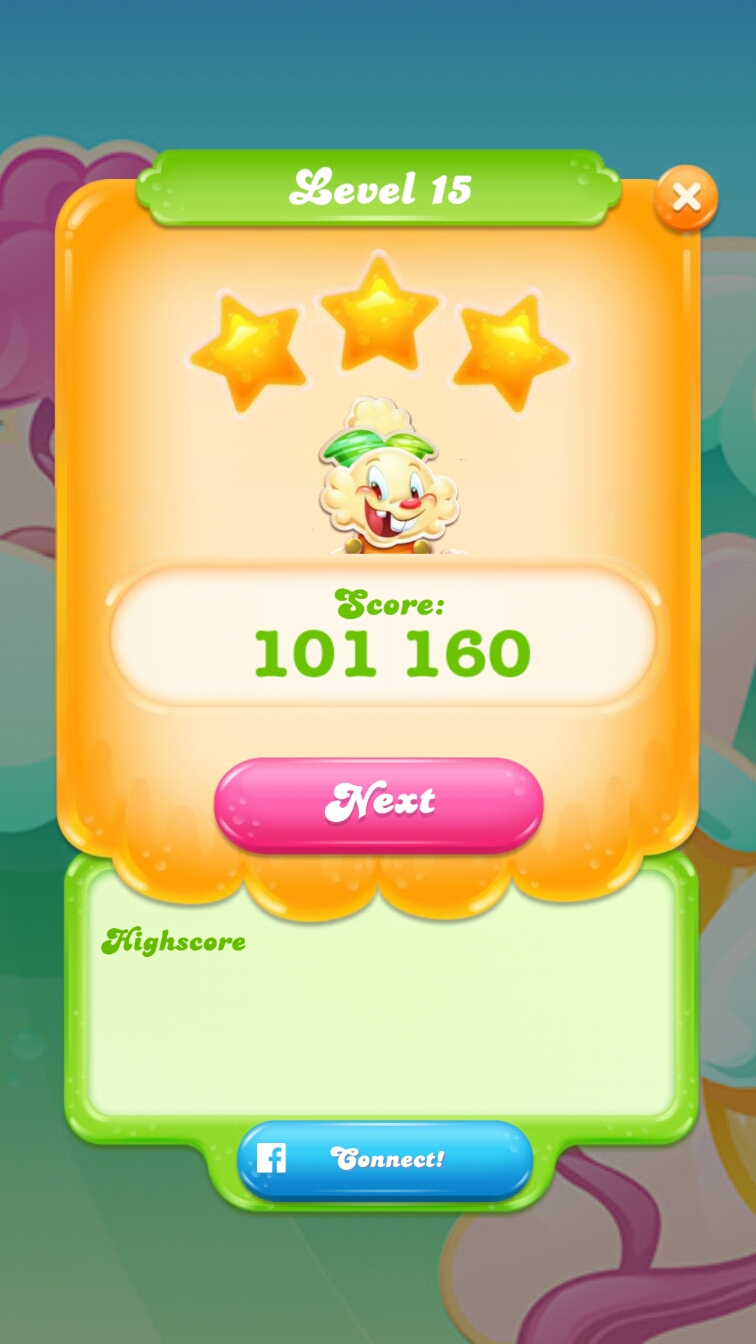Image resolution: width=756 pixels, height=1344 pixels.
Task: Connect to Facebook account
Action: [x=385, y=1160]
